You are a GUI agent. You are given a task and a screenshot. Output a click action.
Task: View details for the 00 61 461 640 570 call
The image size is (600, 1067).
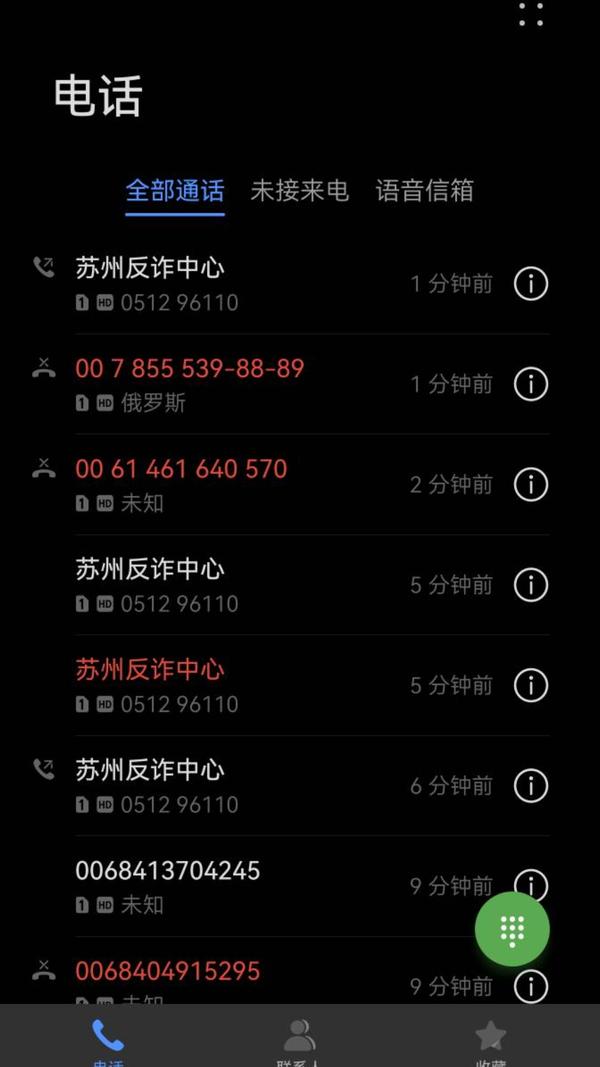click(531, 485)
